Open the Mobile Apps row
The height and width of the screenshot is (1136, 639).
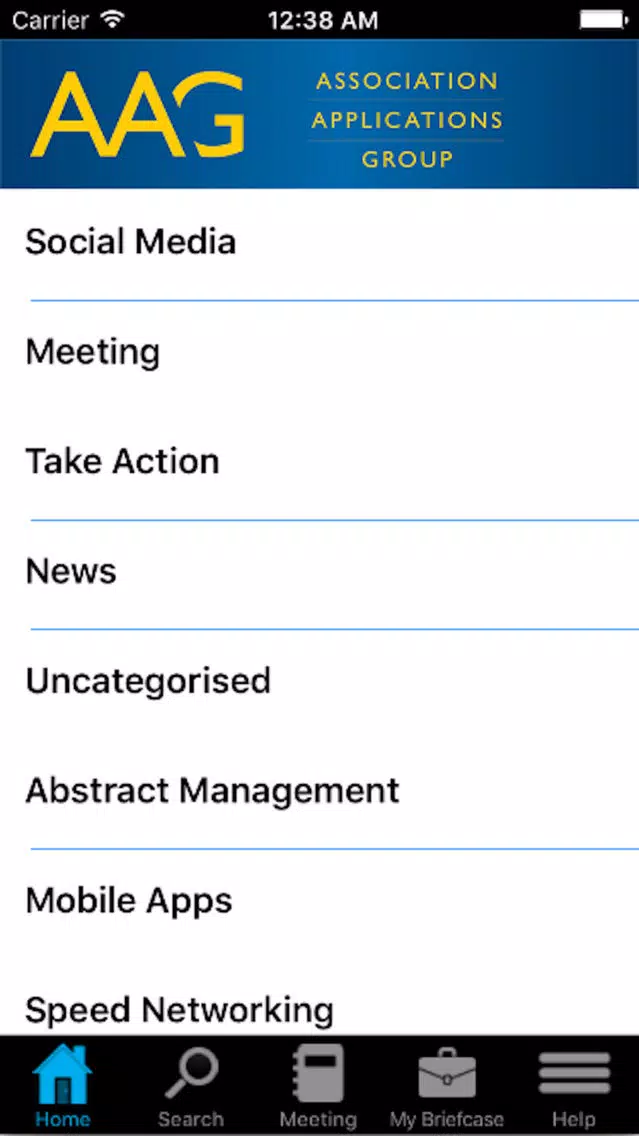[320, 903]
